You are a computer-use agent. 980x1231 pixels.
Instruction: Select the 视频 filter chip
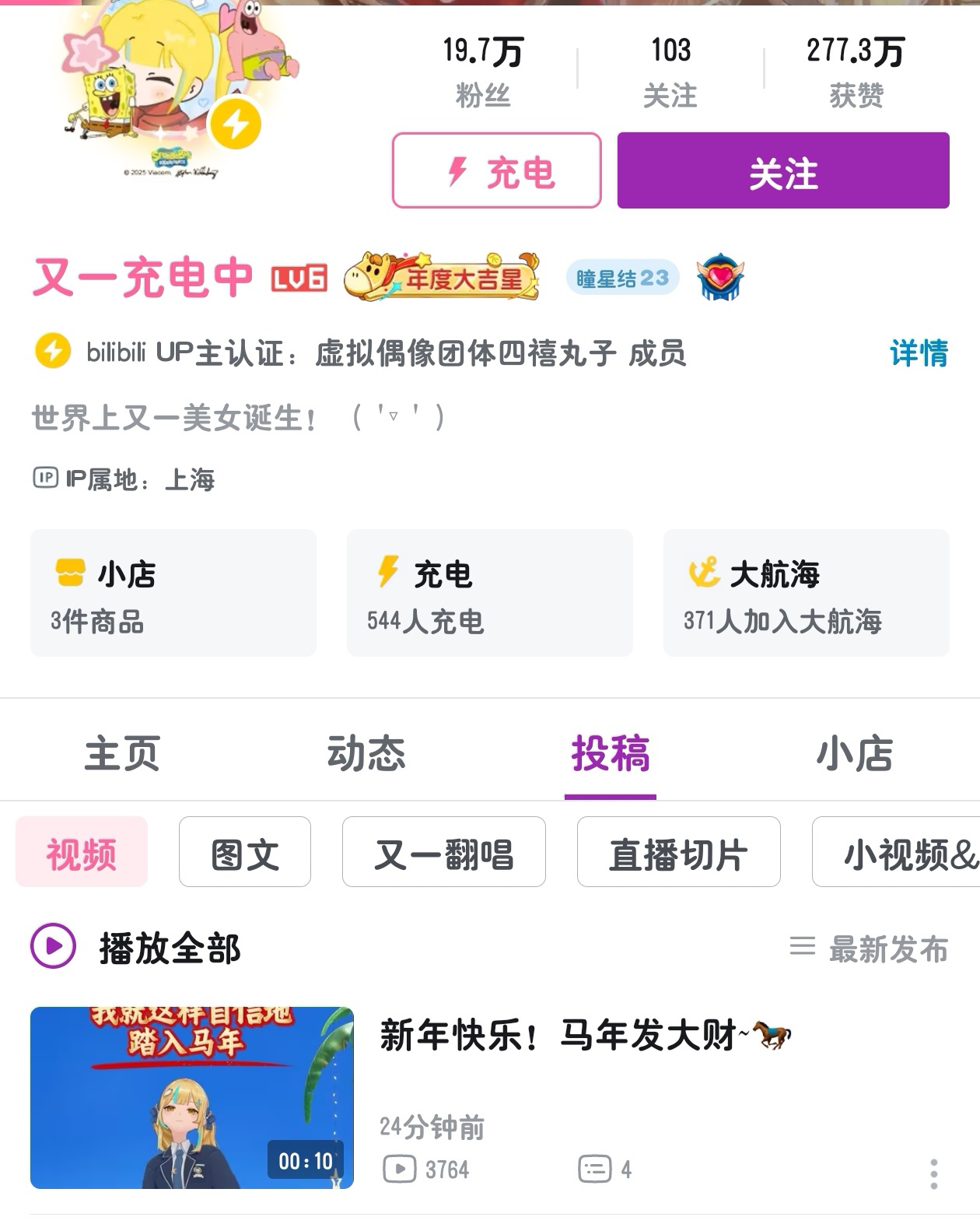coord(82,852)
